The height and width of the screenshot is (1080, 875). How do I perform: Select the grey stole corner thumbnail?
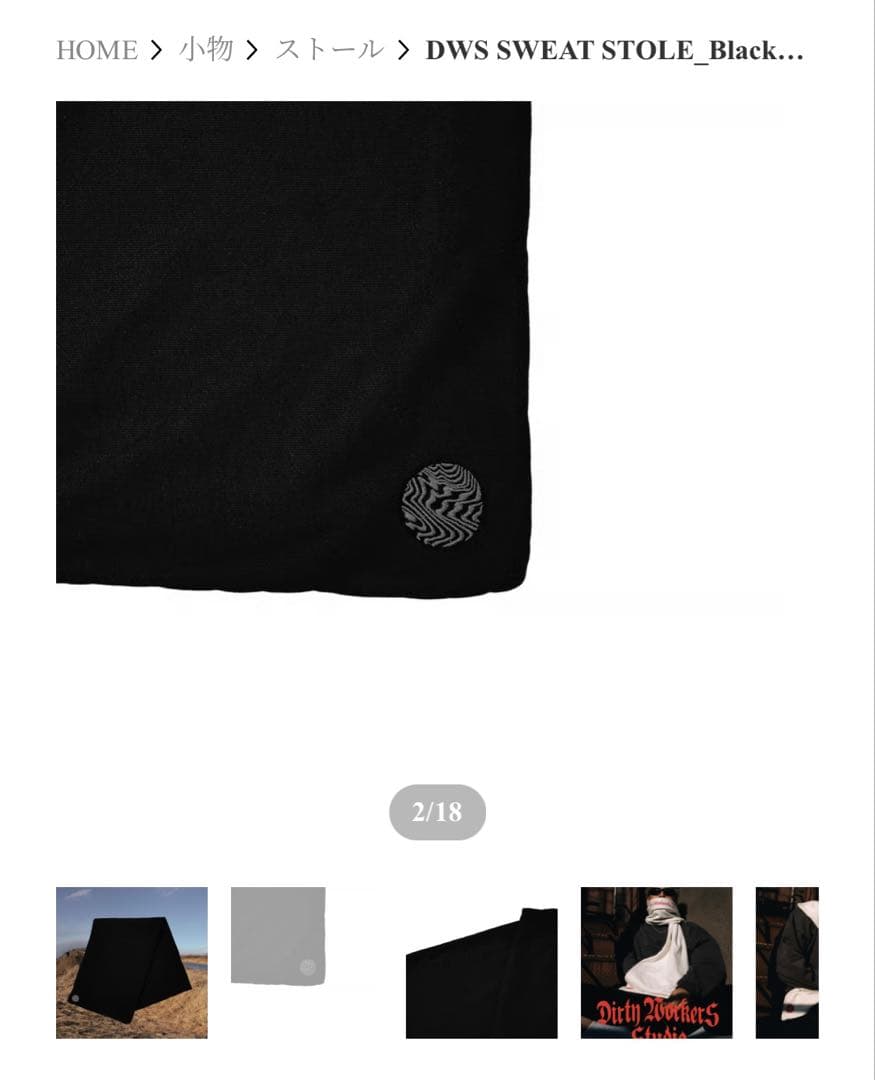click(x=279, y=937)
